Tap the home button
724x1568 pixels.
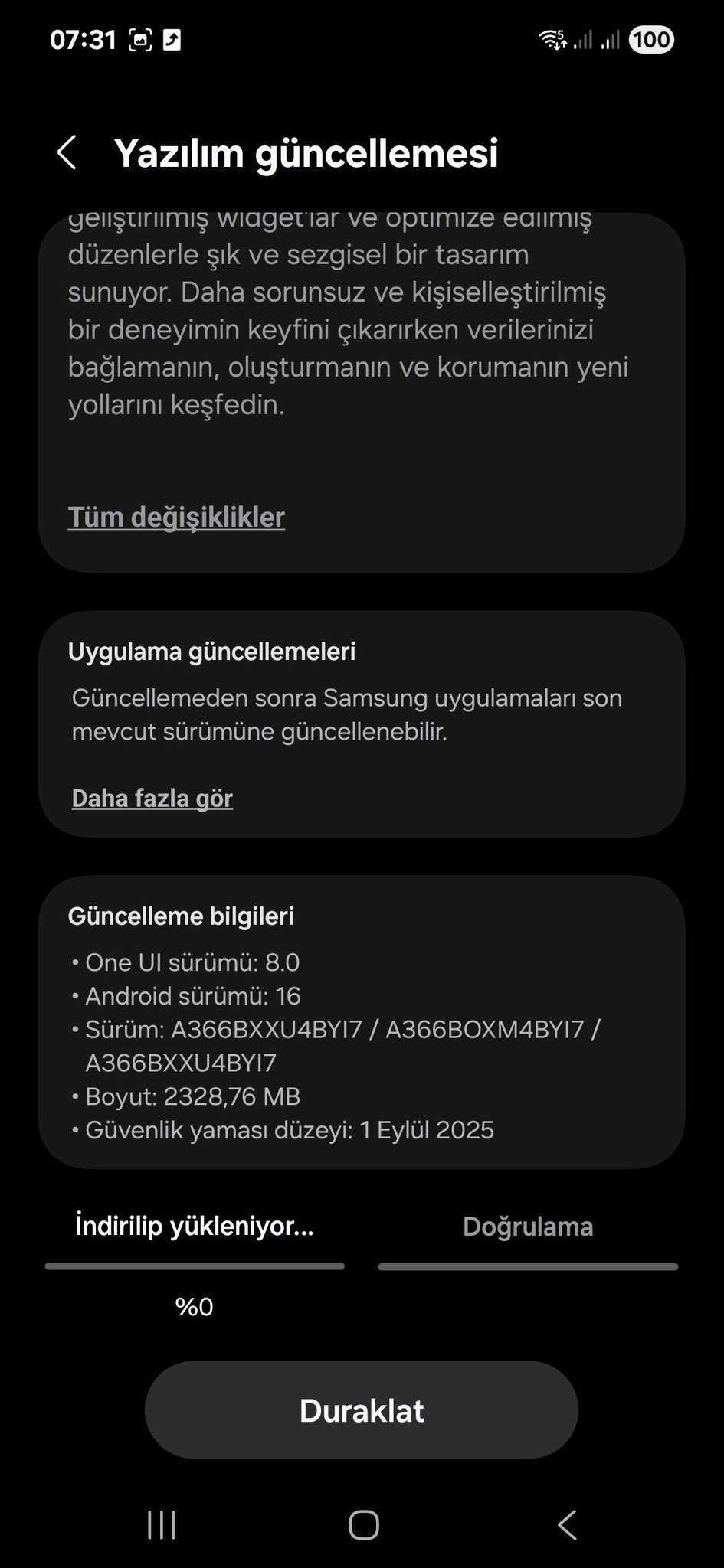(x=362, y=1524)
